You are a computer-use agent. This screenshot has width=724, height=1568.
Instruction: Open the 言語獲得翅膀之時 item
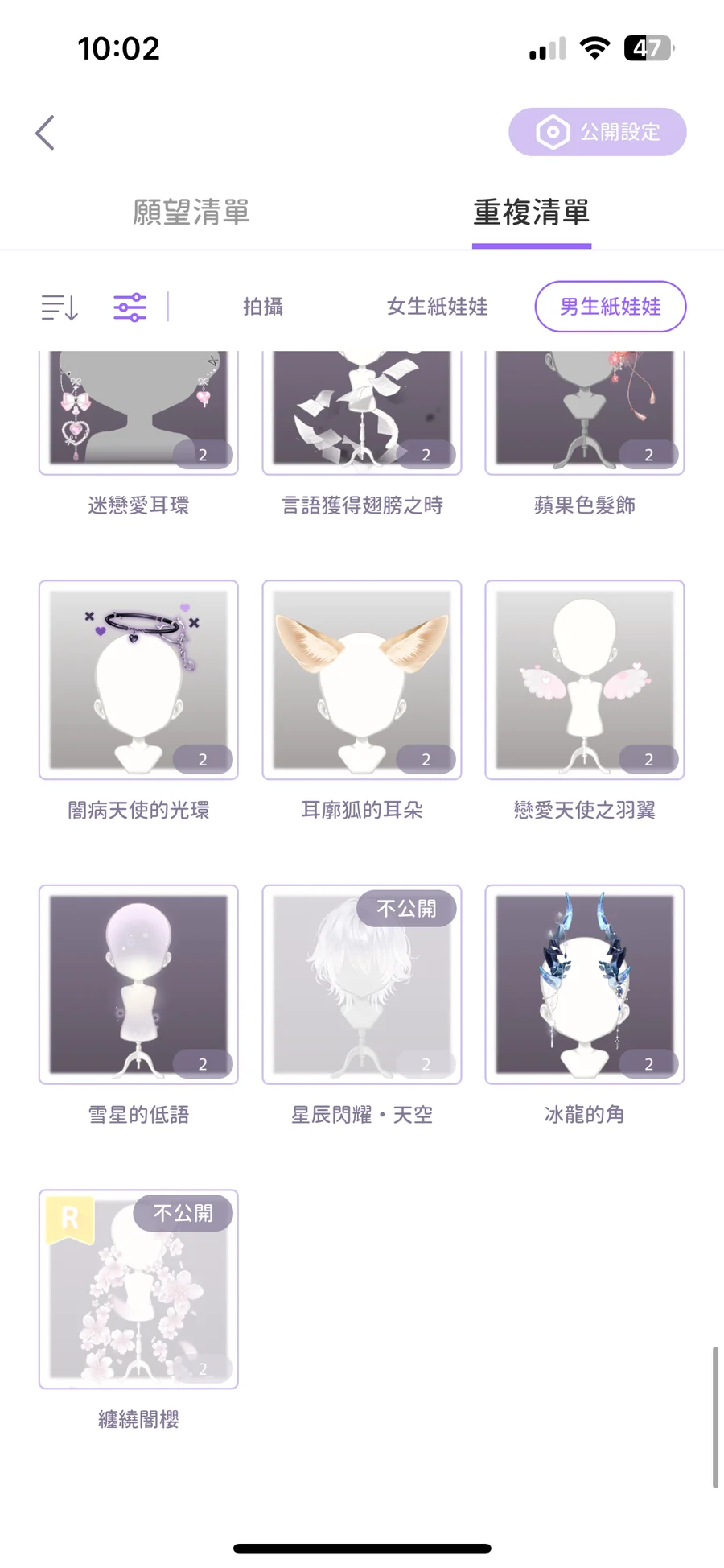coord(362,412)
